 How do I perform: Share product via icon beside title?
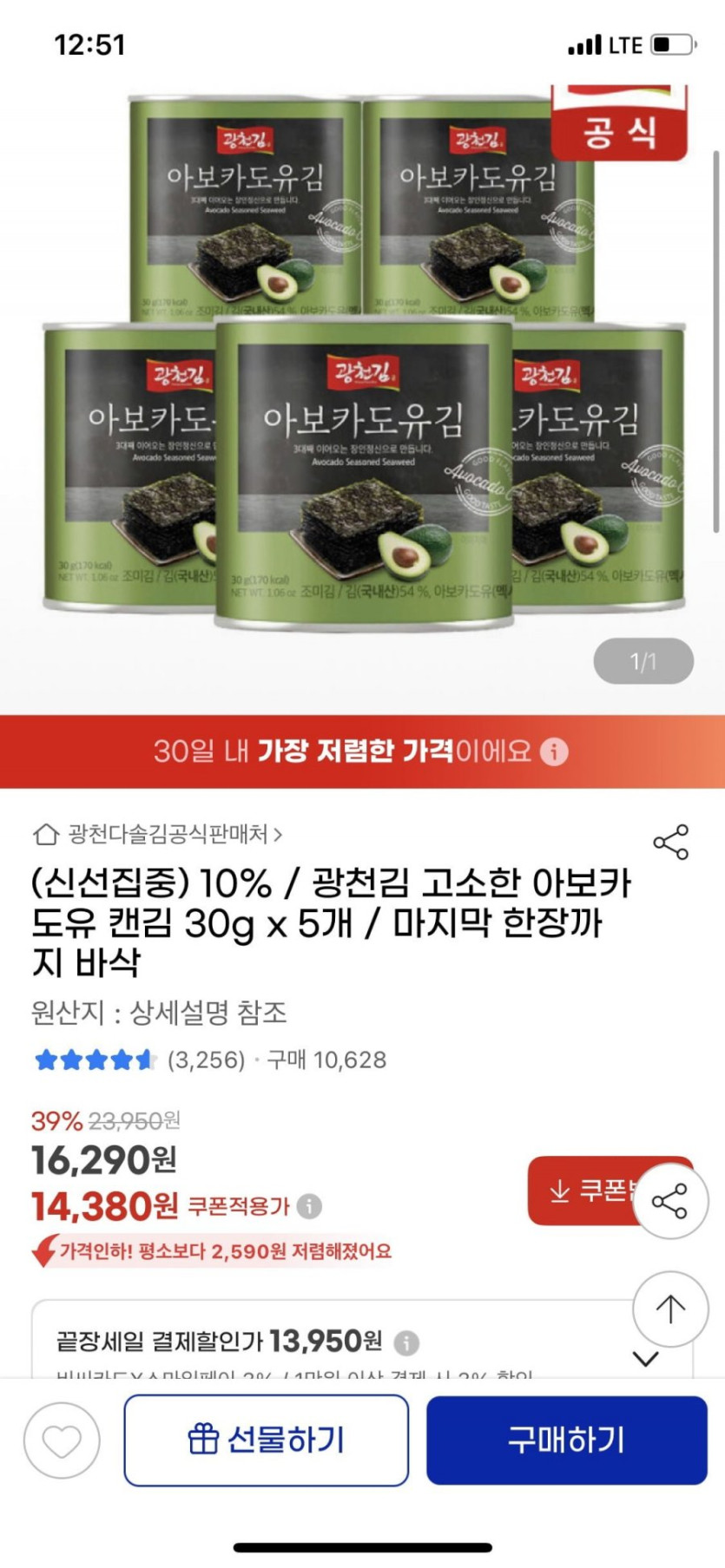670,843
